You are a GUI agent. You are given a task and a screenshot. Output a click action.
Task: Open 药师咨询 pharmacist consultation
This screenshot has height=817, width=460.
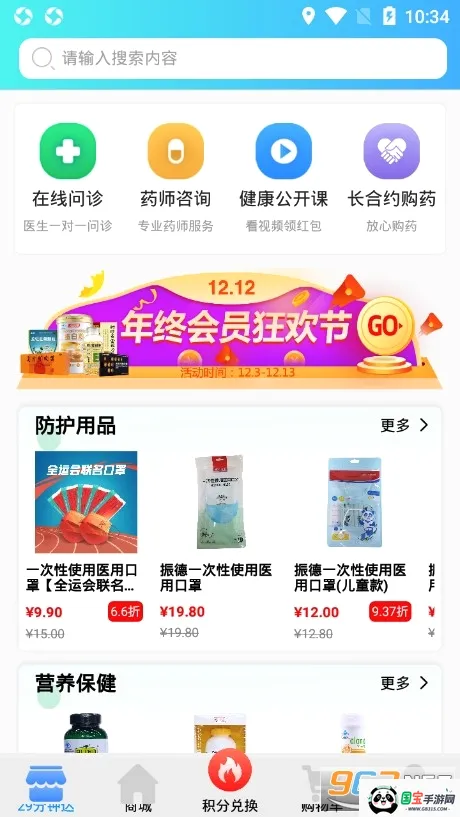click(176, 177)
